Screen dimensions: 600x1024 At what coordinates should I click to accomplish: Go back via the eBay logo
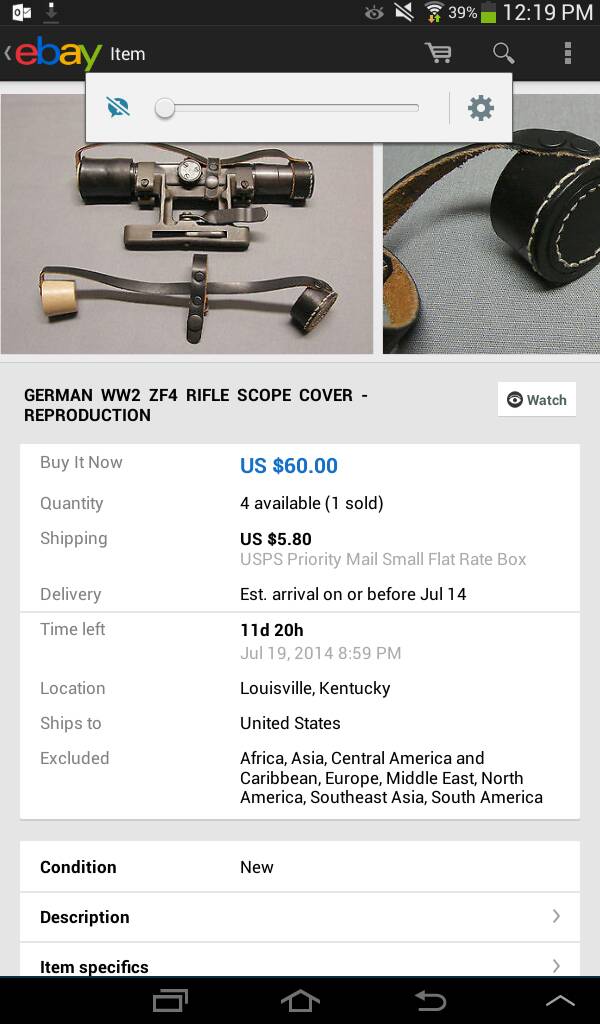54,54
